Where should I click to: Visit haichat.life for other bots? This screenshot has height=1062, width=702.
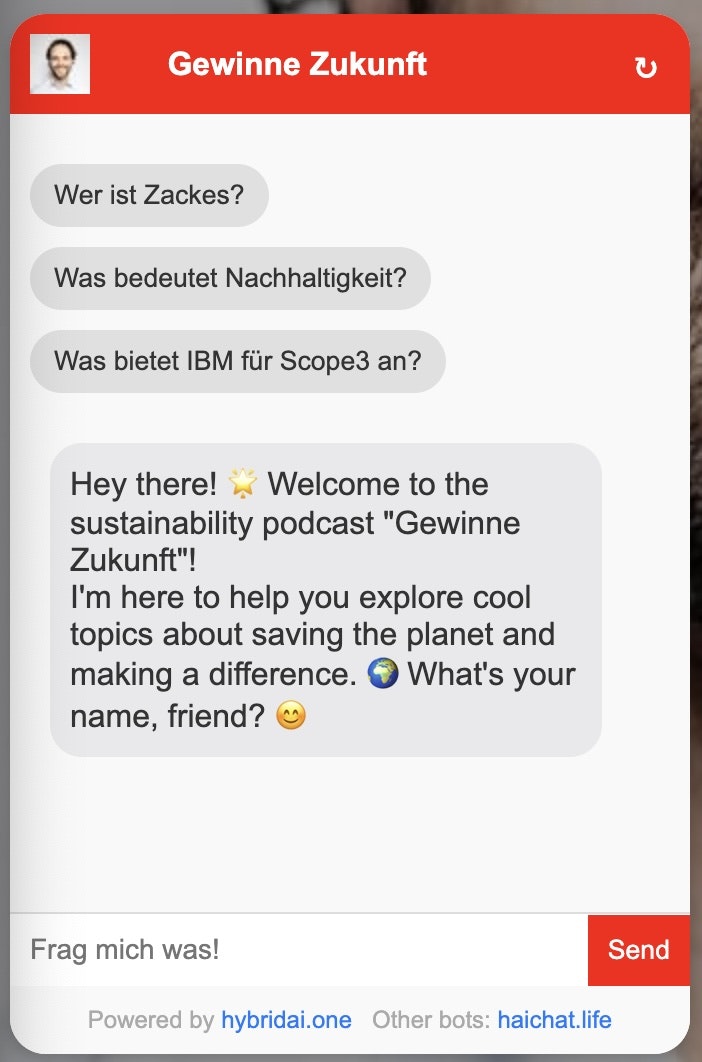coord(554,1020)
